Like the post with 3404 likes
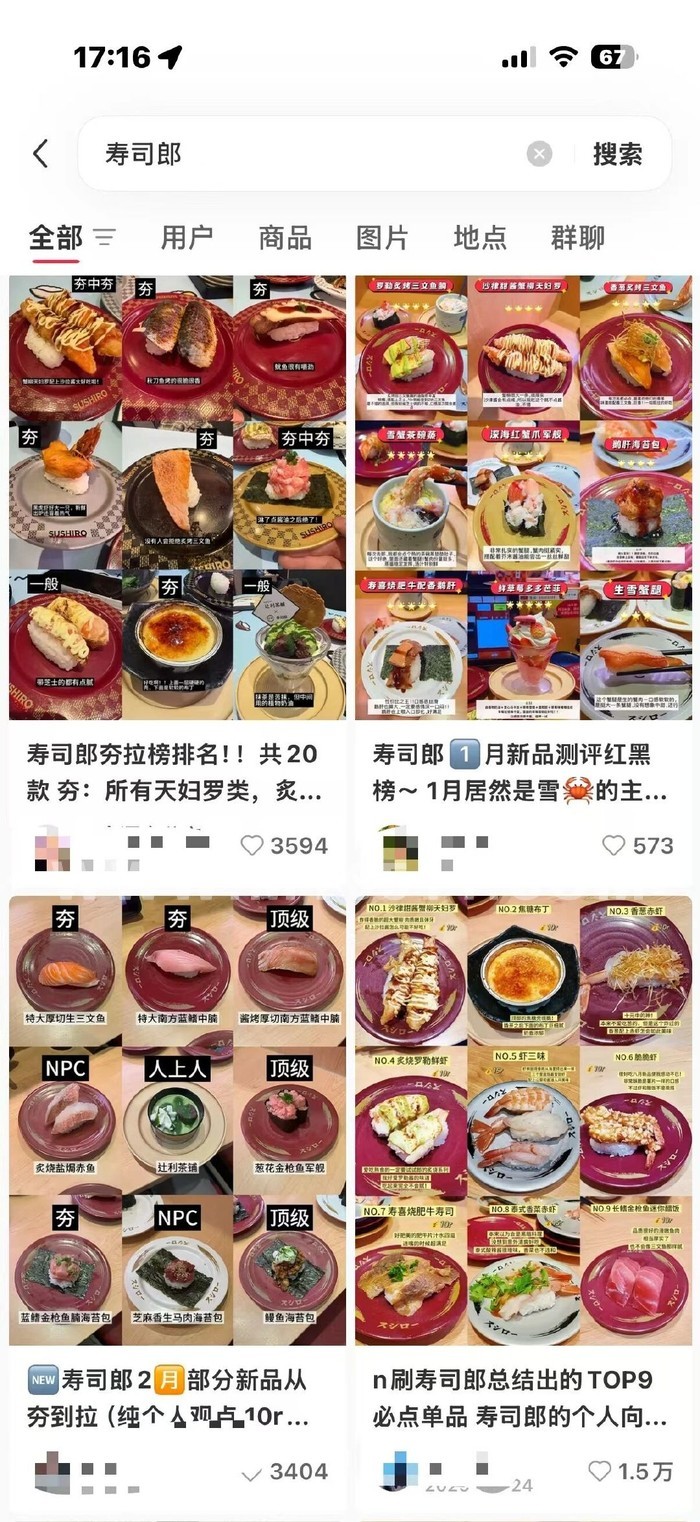Screen dimensions: 700x1522 (x=252, y=1472)
